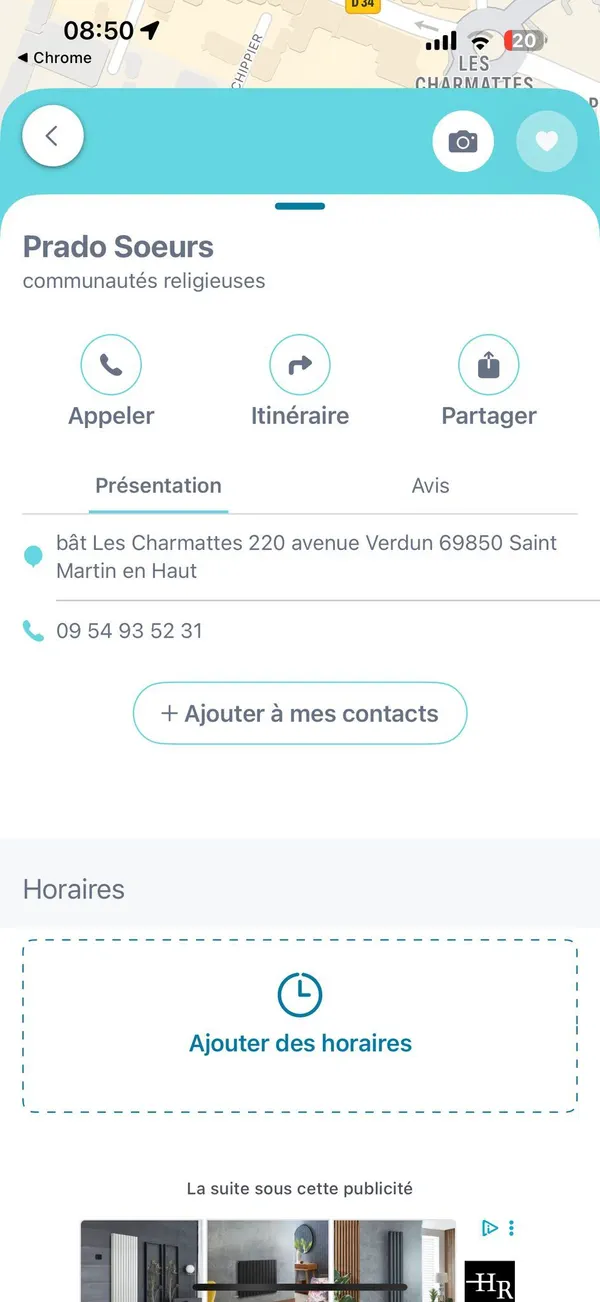Call Prado Soeurs via Appeler

coord(111,365)
